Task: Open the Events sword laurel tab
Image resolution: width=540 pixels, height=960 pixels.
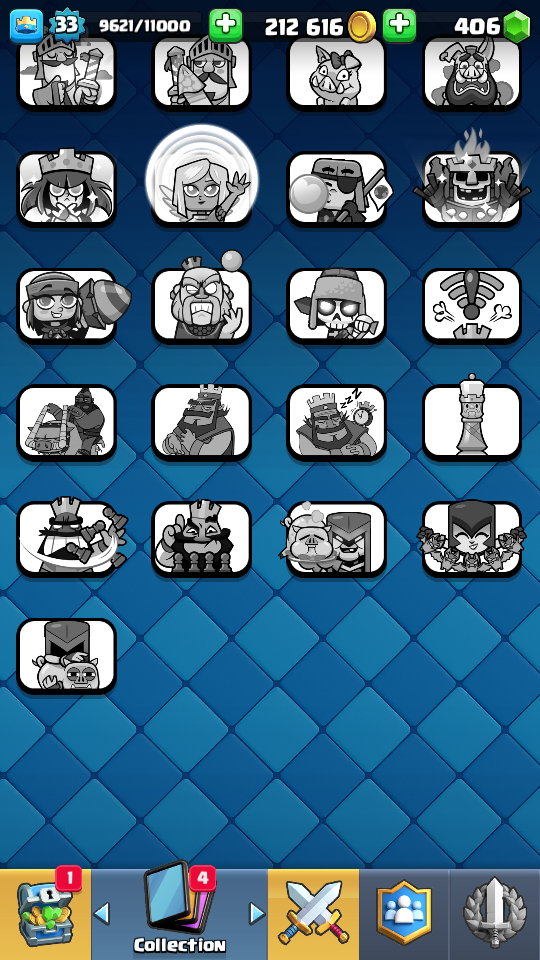Action: pyautogui.click(x=495, y=914)
